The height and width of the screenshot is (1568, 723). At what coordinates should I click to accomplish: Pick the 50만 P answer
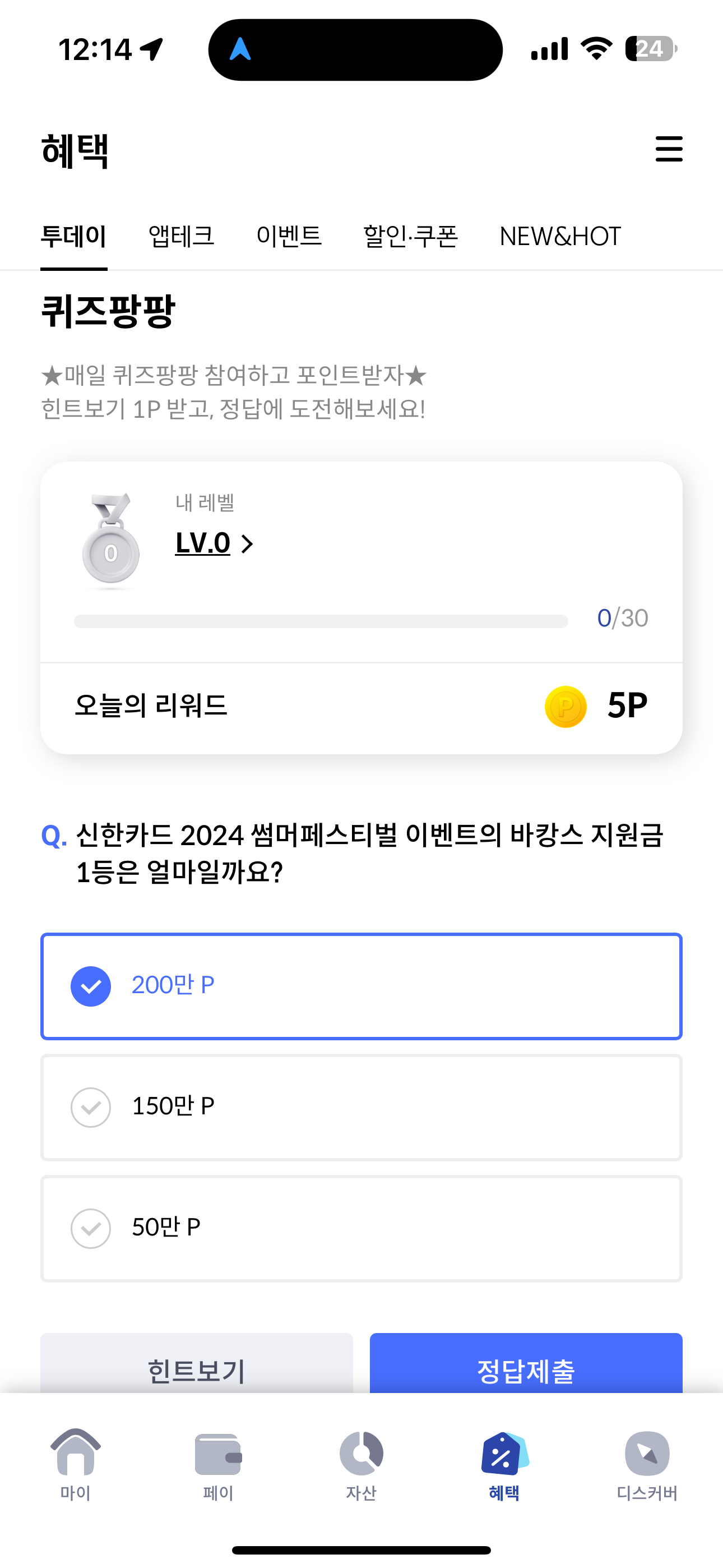361,1228
